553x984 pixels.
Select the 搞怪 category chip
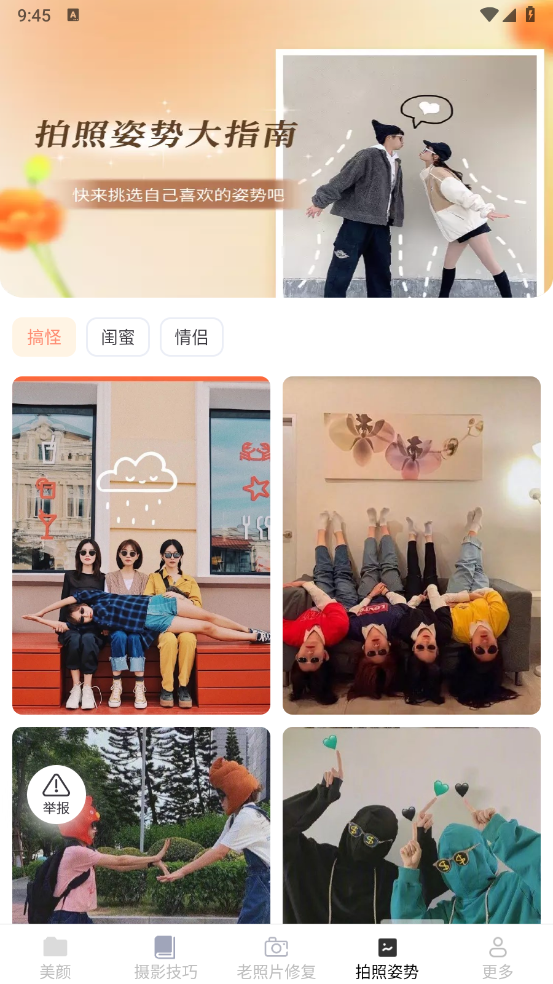coord(44,337)
